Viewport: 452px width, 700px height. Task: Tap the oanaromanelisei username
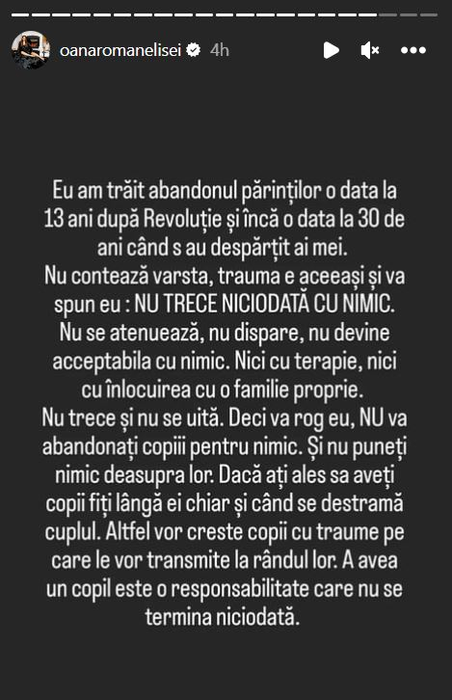click(x=121, y=50)
